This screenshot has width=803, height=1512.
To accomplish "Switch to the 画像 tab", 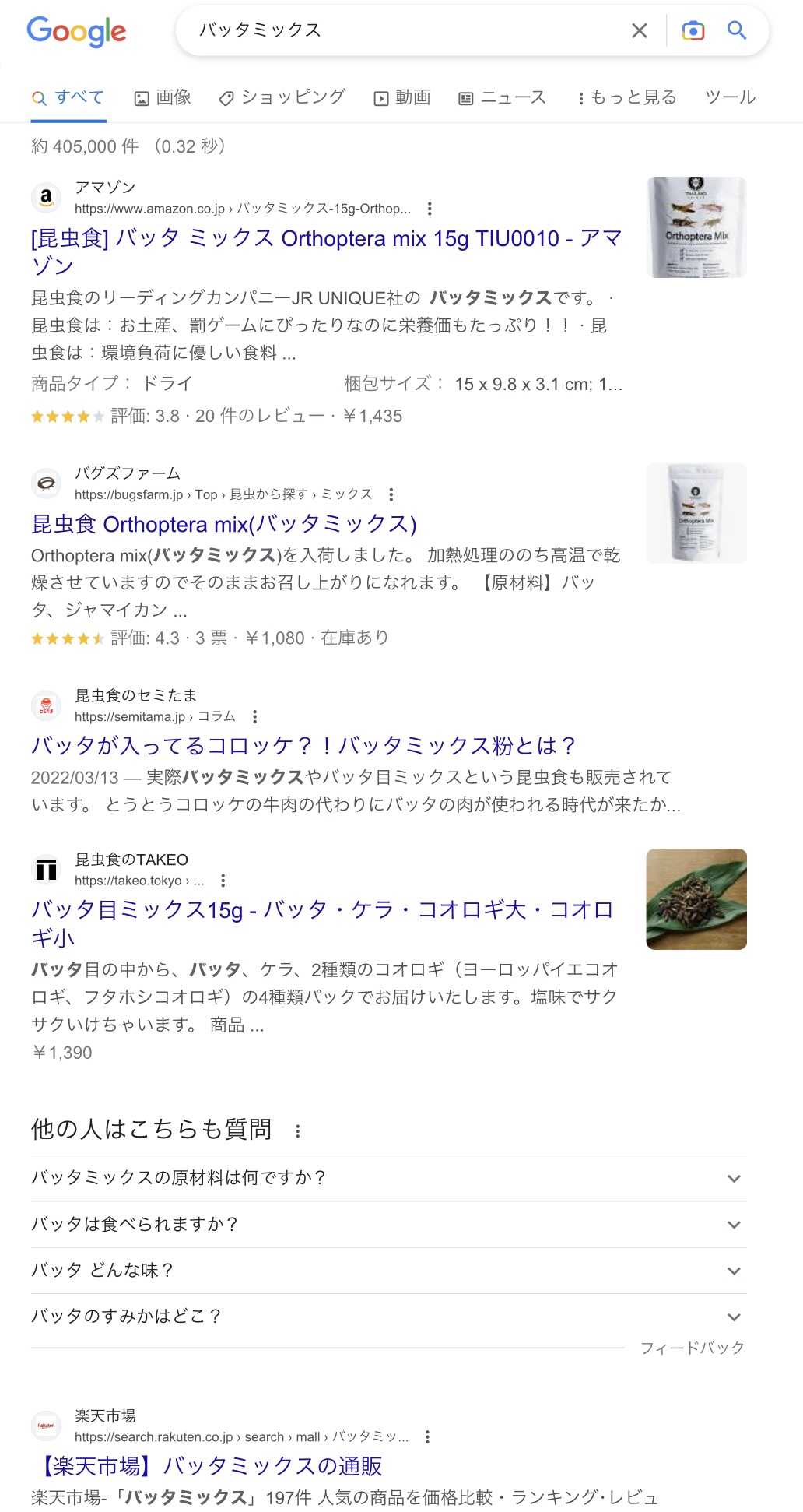I will click(163, 97).
